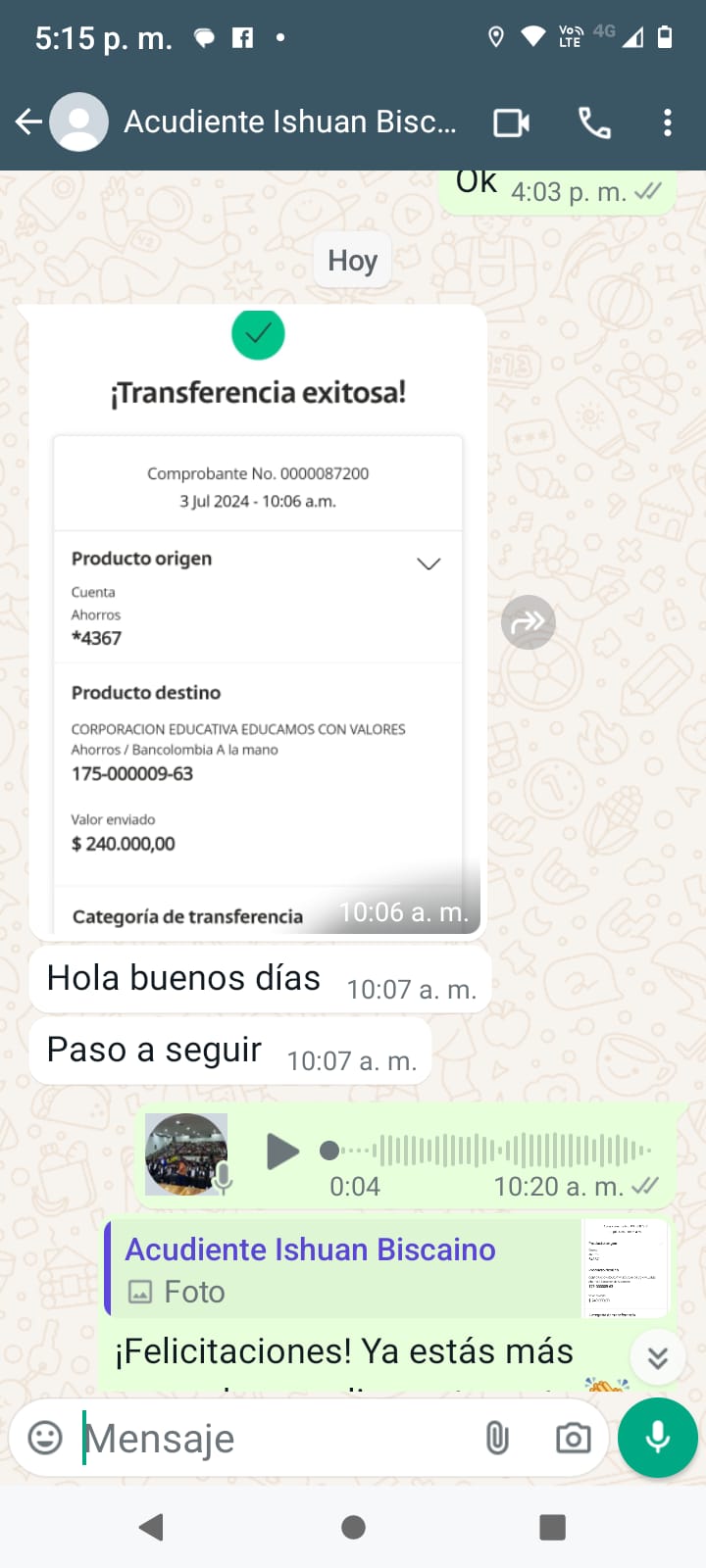Go back to the chat list

pos(29,122)
